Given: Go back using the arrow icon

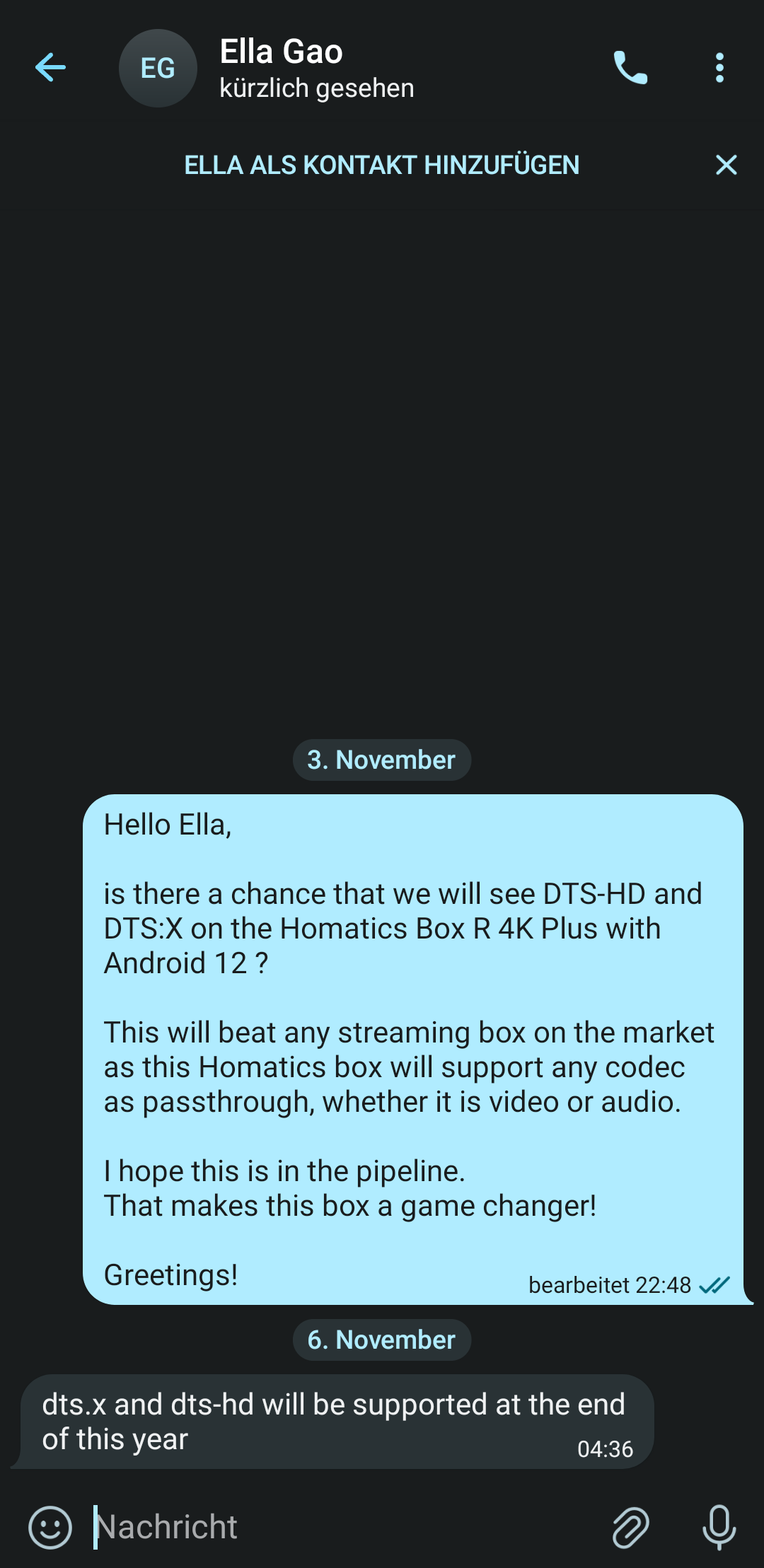Looking at the screenshot, I should [50, 68].
